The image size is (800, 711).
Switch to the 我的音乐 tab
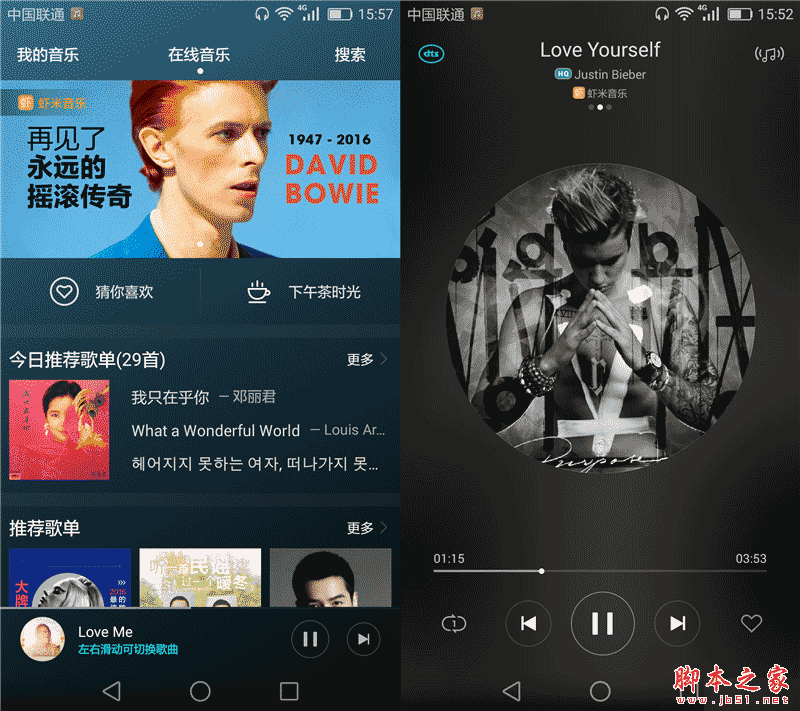[48, 55]
